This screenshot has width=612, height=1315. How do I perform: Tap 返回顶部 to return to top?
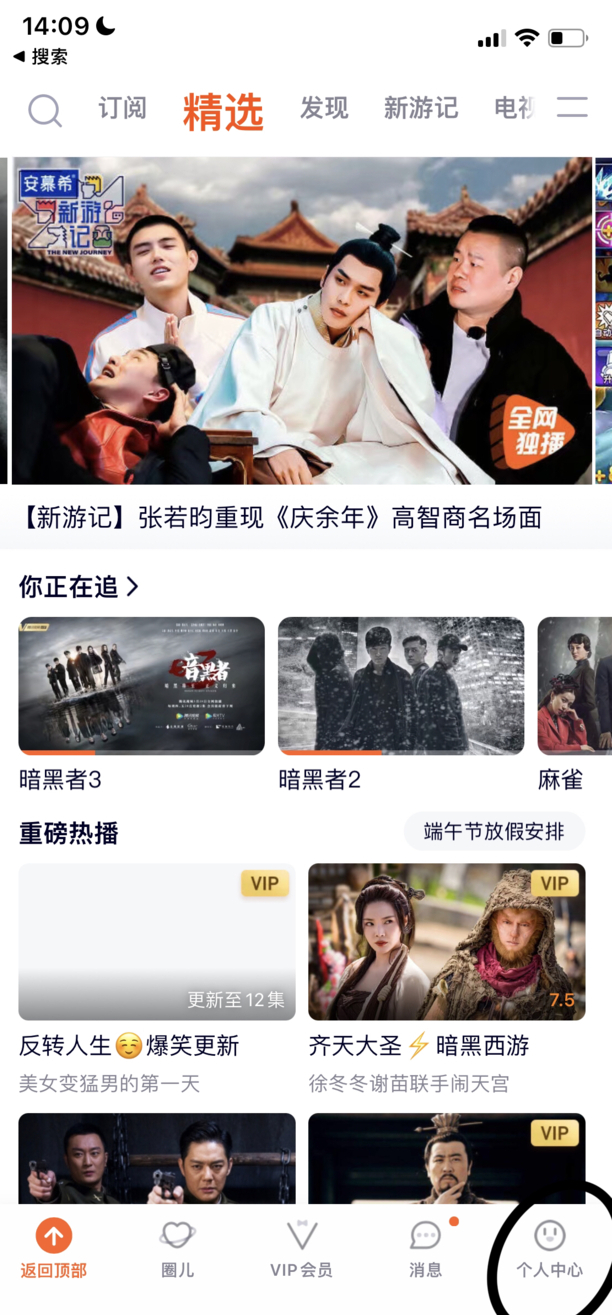[x=54, y=1250]
